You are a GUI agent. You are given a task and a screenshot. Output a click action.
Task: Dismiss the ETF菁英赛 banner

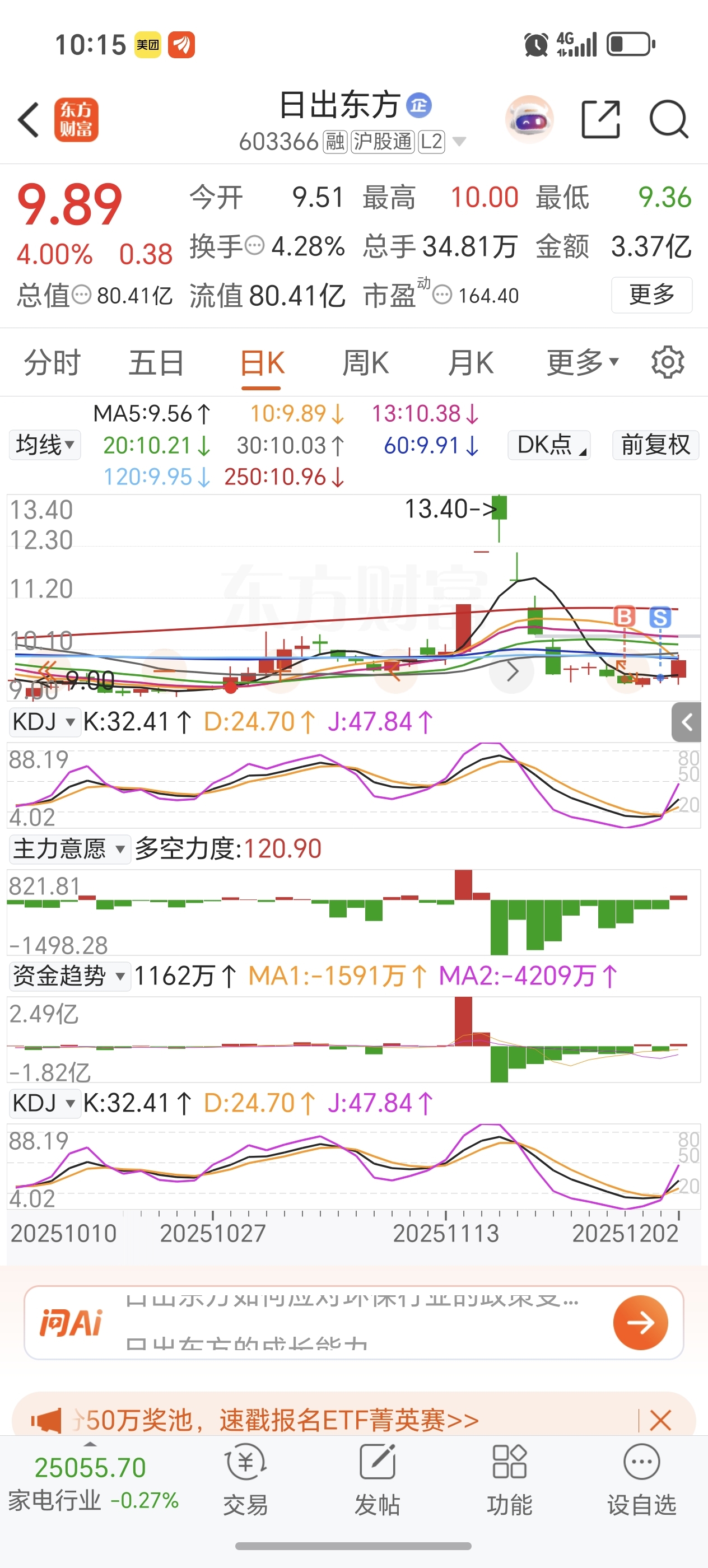(x=660, y=1420)
